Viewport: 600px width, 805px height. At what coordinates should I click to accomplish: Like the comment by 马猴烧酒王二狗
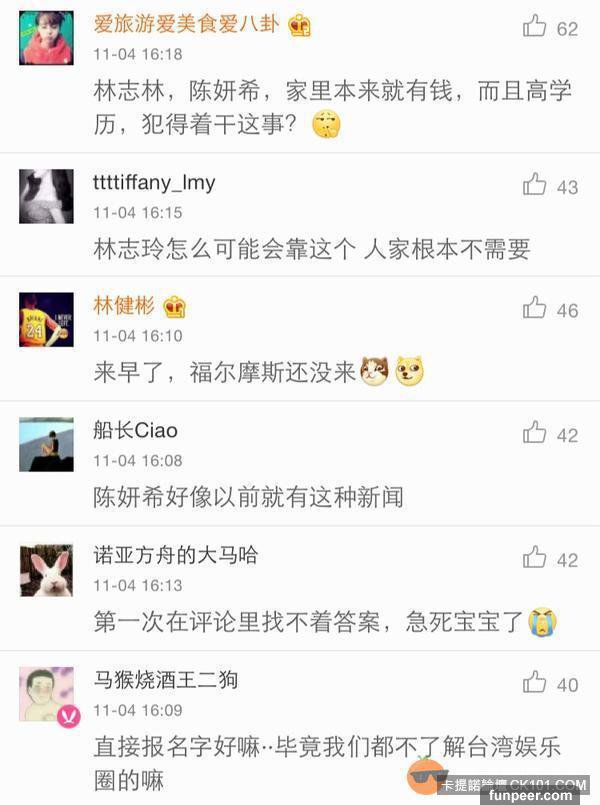click(x=535, y=683)
